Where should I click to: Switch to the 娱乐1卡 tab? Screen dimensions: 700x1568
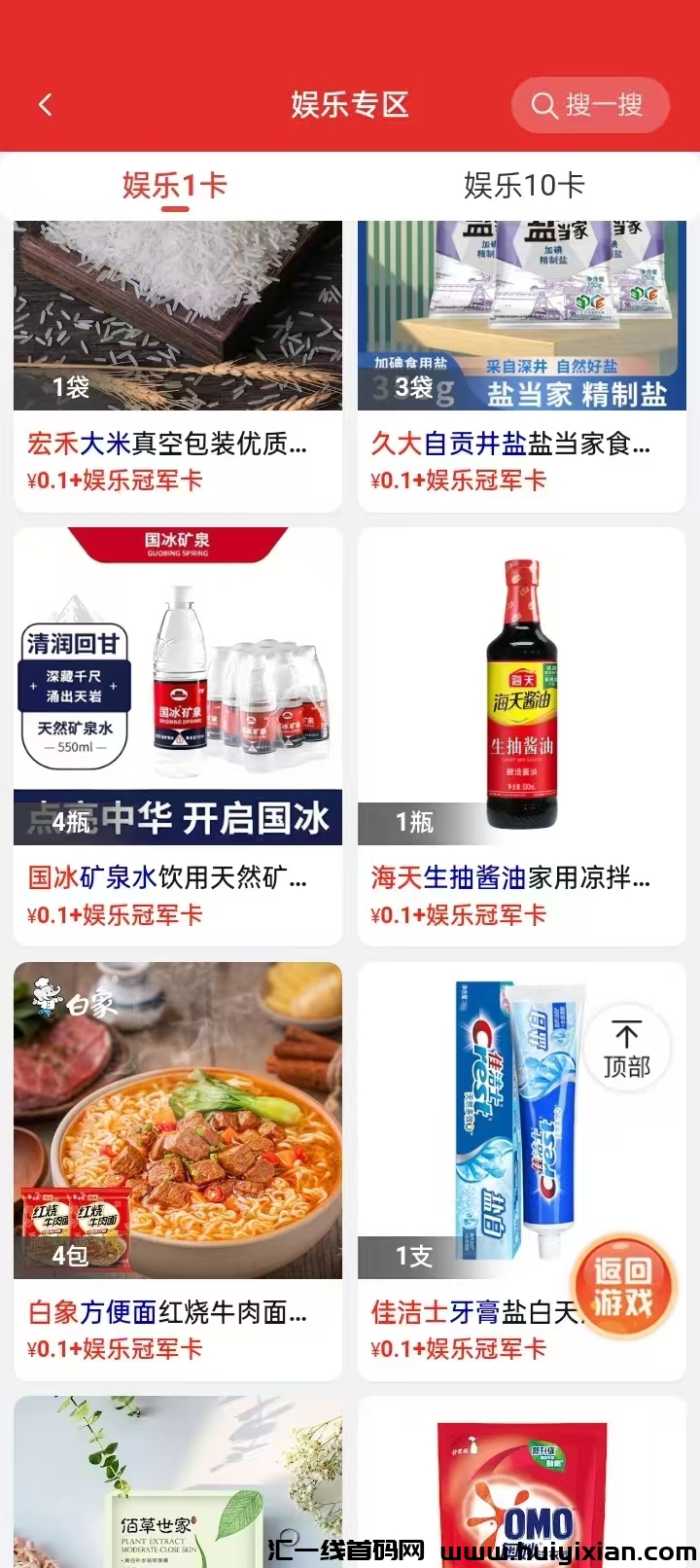tap(175, 185)
